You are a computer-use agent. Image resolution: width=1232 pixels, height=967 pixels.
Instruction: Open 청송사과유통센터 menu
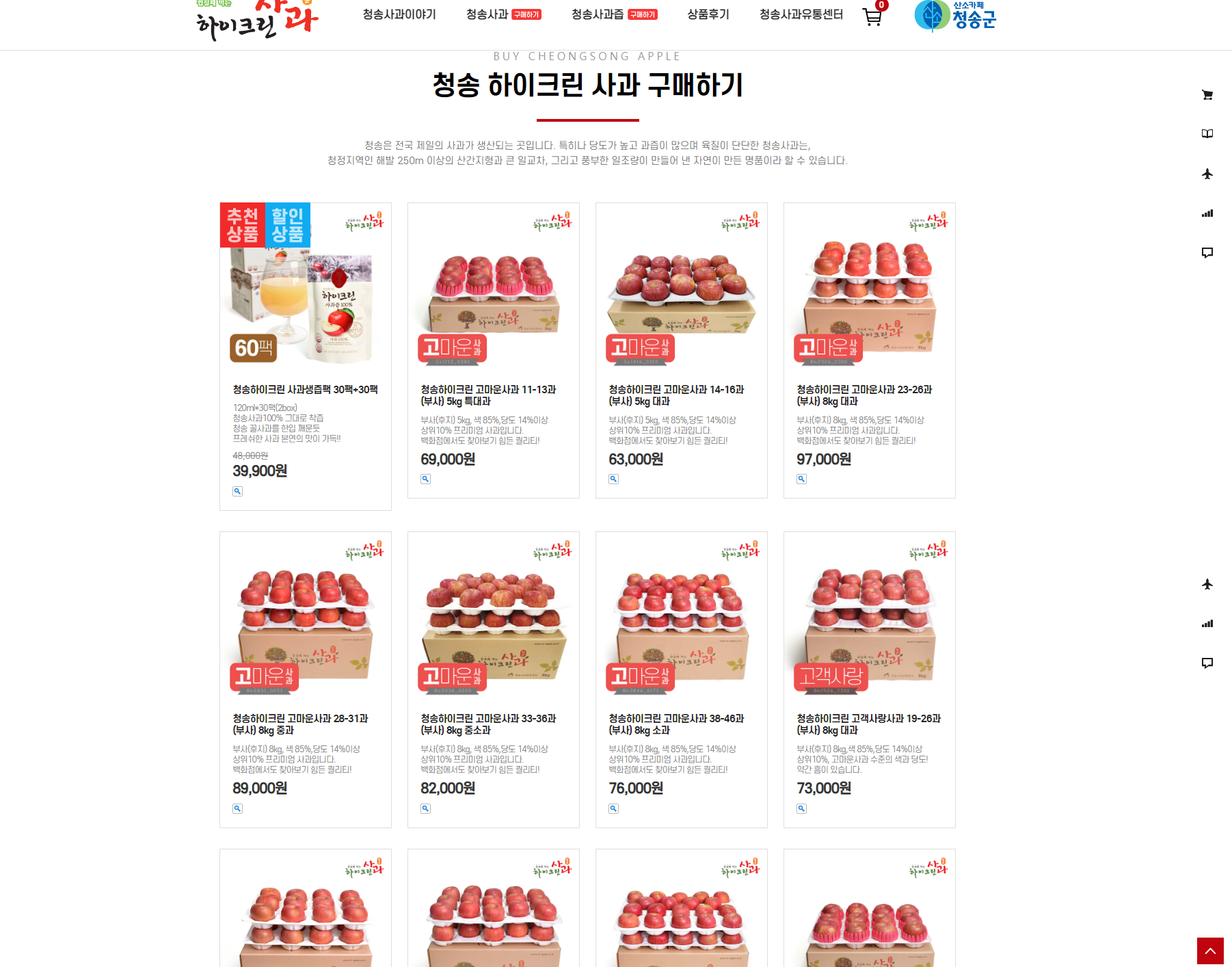coord(801,14)
